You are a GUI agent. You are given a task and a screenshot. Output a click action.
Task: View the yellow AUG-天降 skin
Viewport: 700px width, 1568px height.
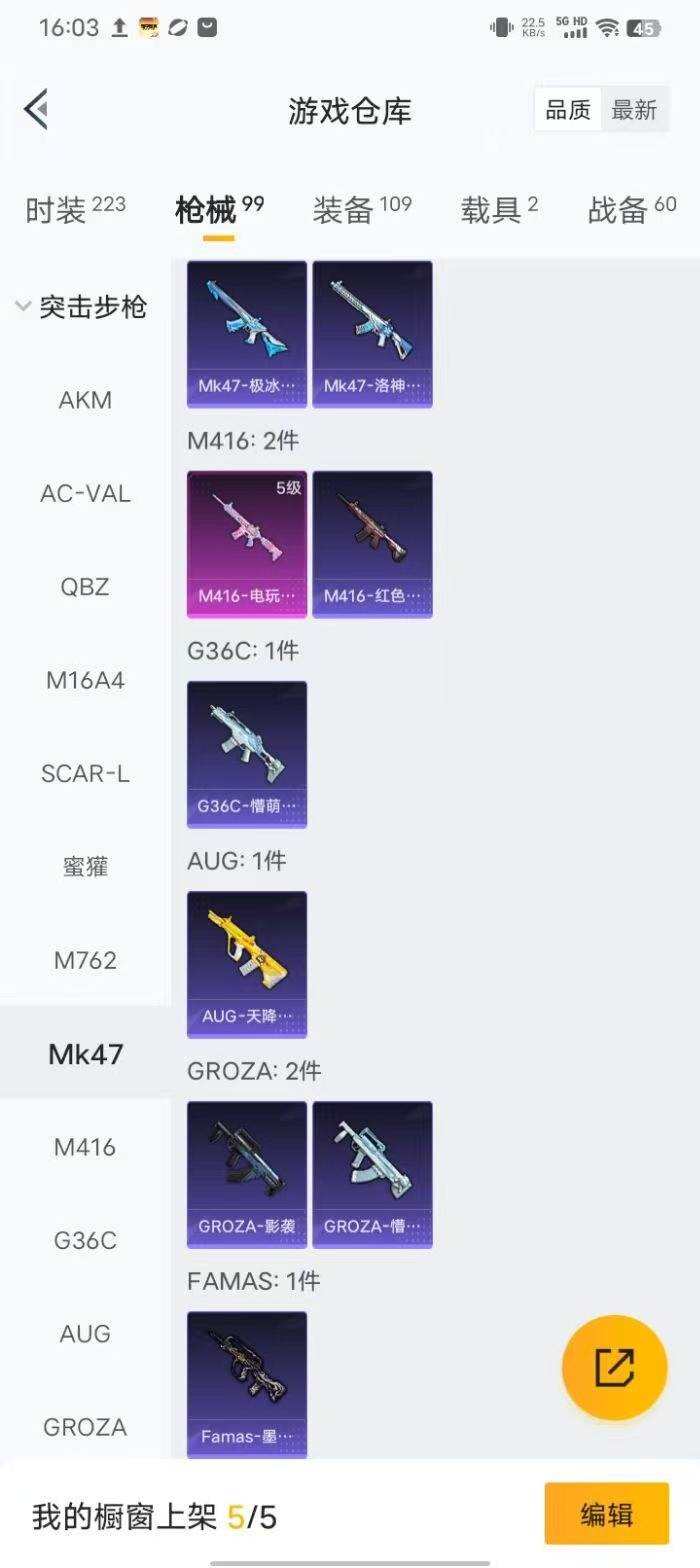(x=247, y=964)
